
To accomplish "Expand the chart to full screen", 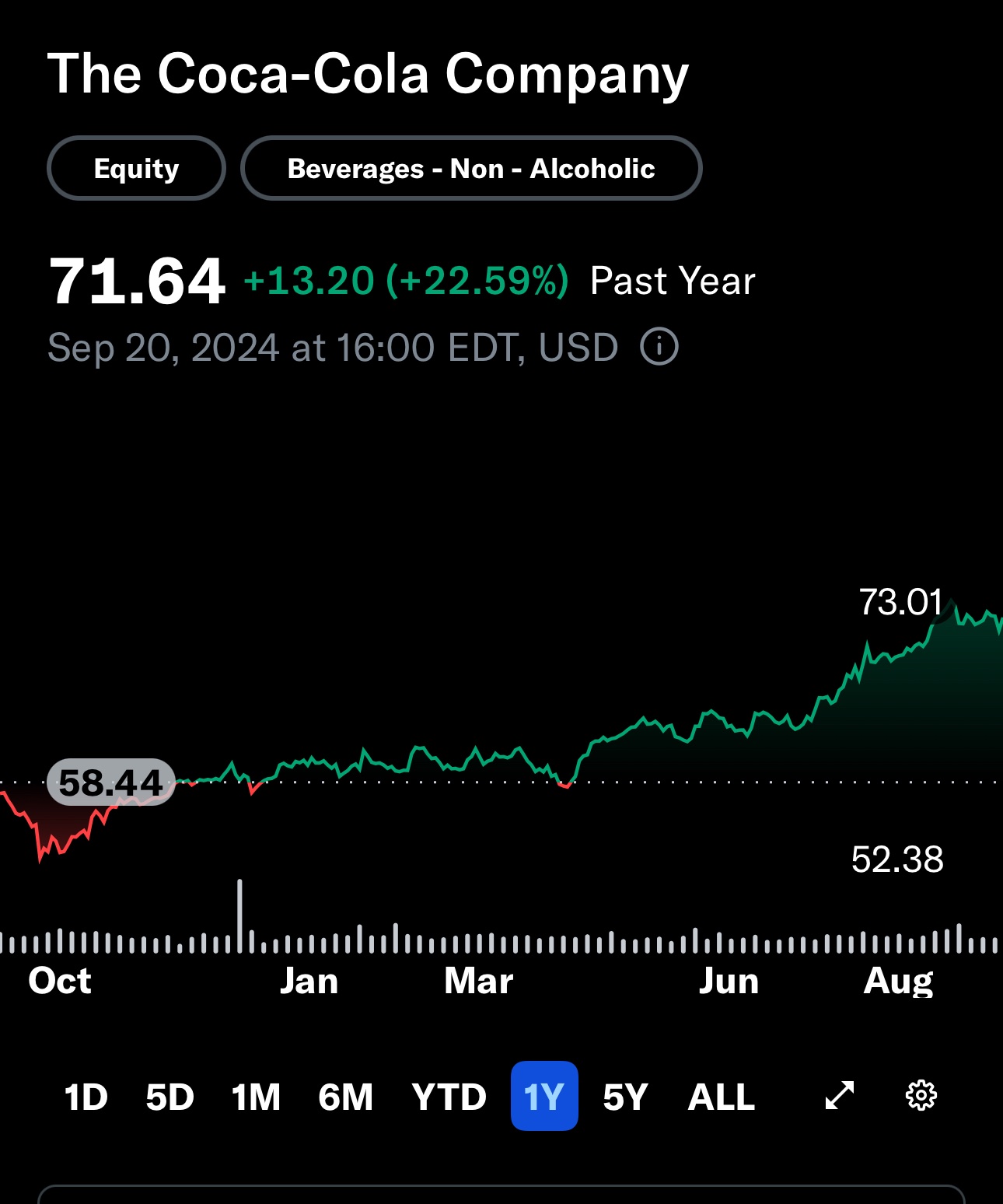I will tap(840, 1095).
